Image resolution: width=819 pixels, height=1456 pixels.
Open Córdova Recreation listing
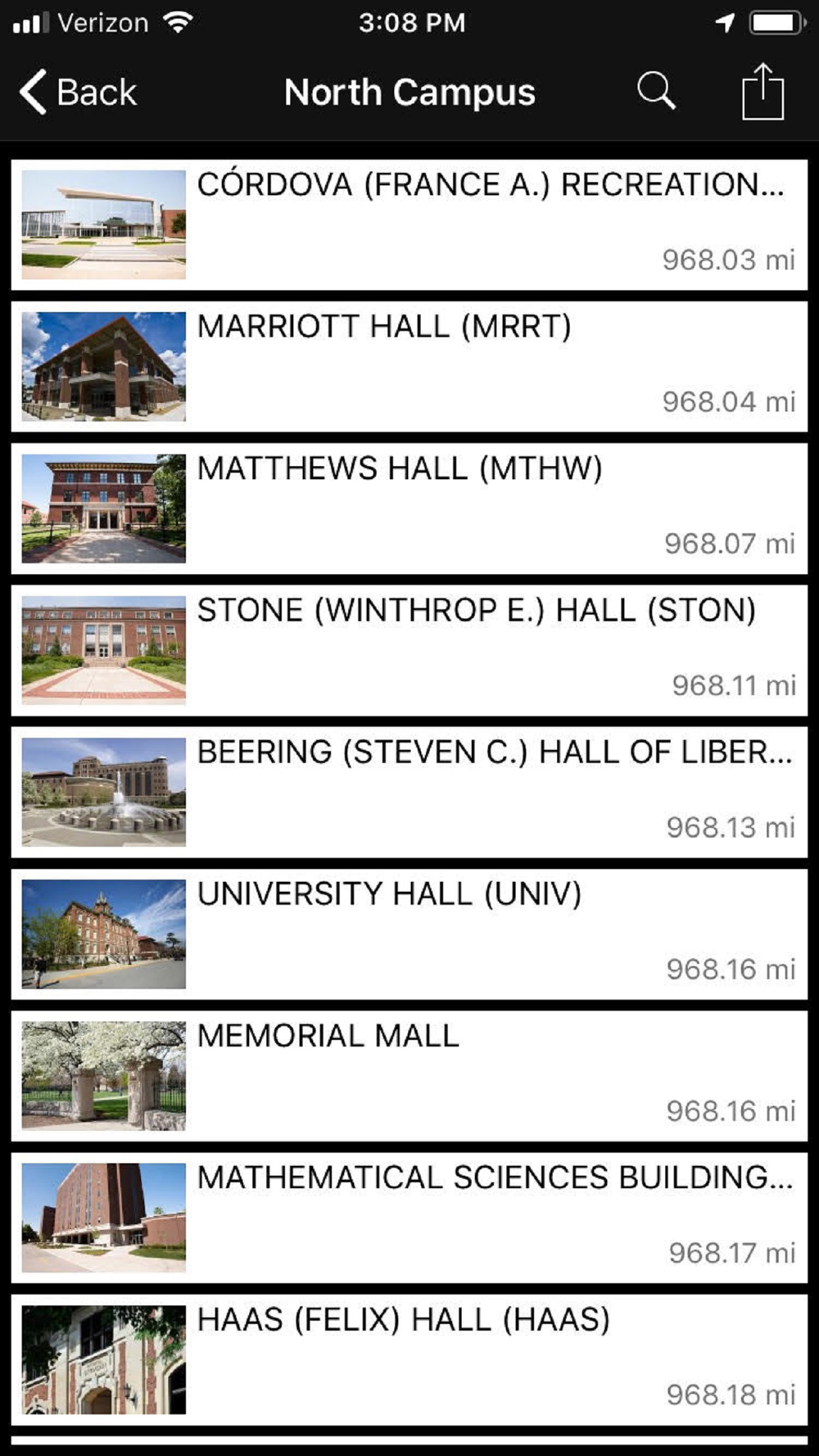click(409, 224)
